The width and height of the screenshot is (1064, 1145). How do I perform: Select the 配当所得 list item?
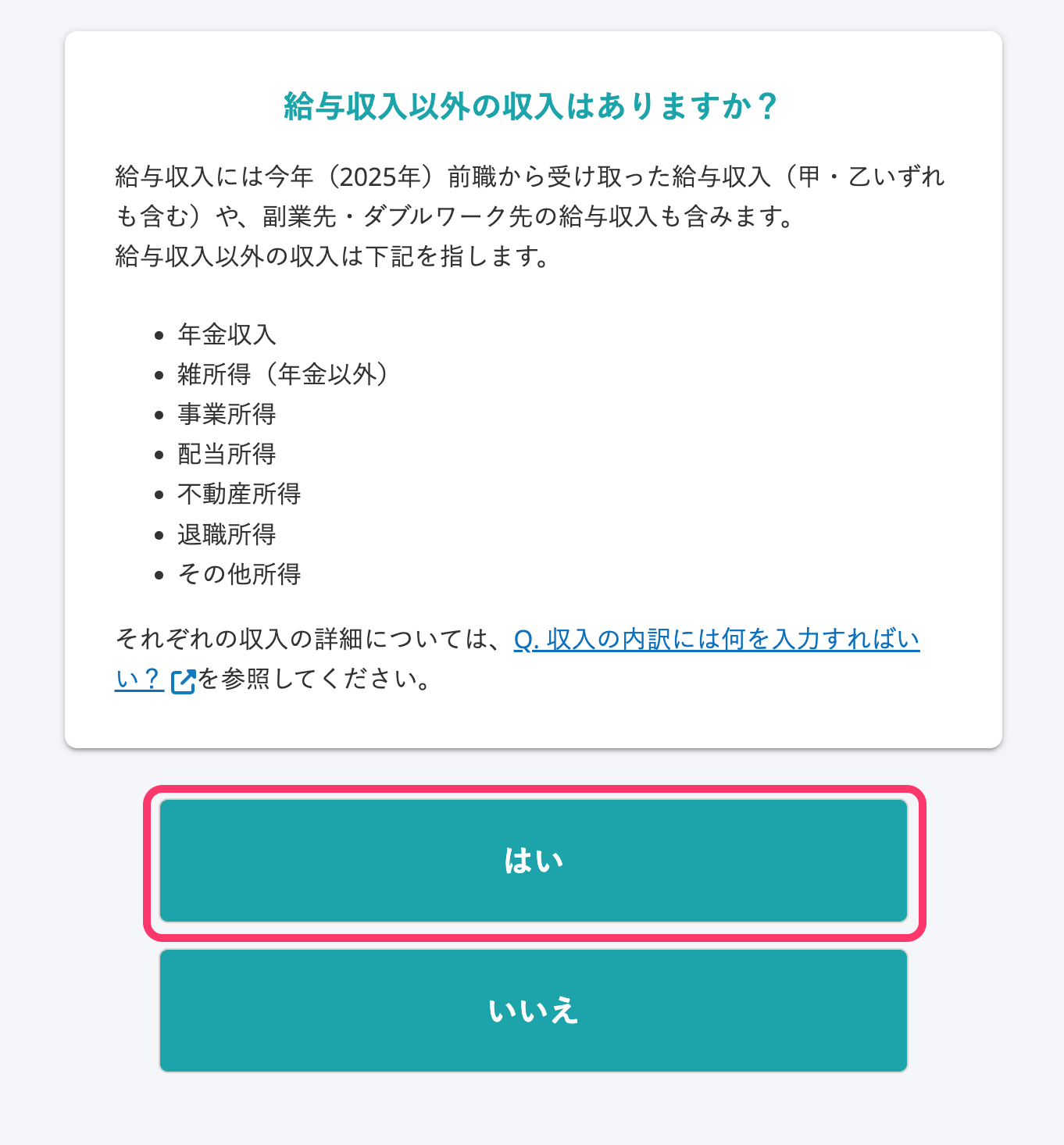pyautogui.click(x=226, y=455)
